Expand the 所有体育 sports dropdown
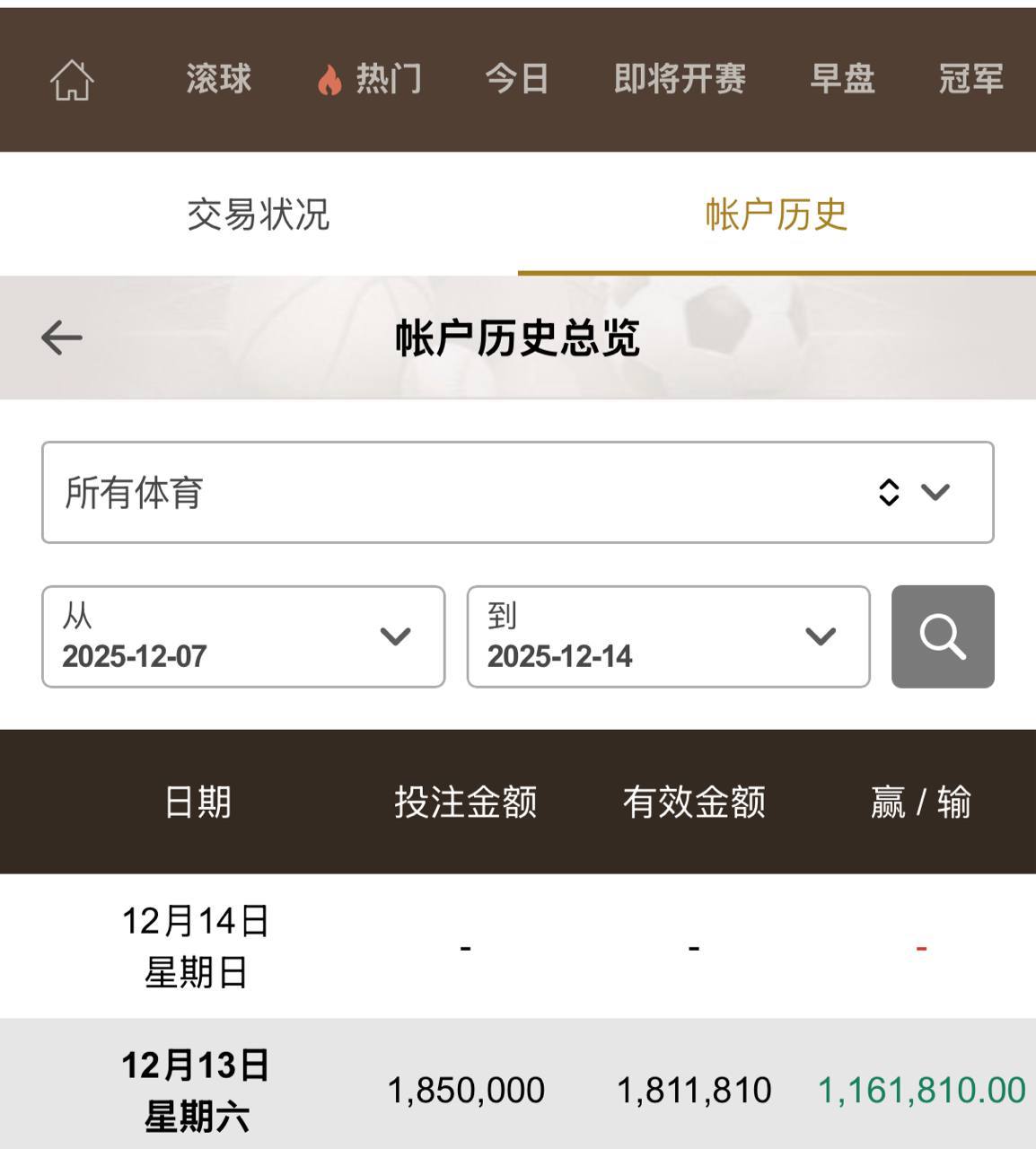Image resolution: width=1036 pixels, height=1149 pixels. pyautogui.click(x=517, y=492)
